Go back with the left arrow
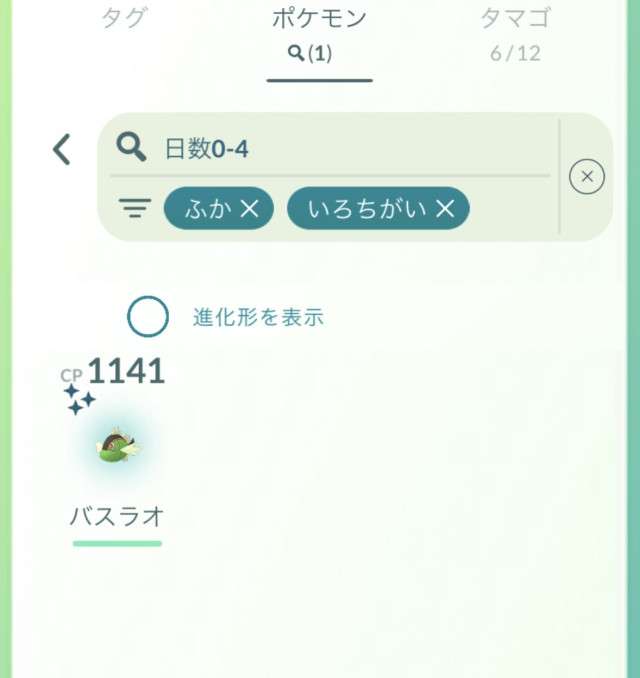640x678 pixels. click(62, 150)
